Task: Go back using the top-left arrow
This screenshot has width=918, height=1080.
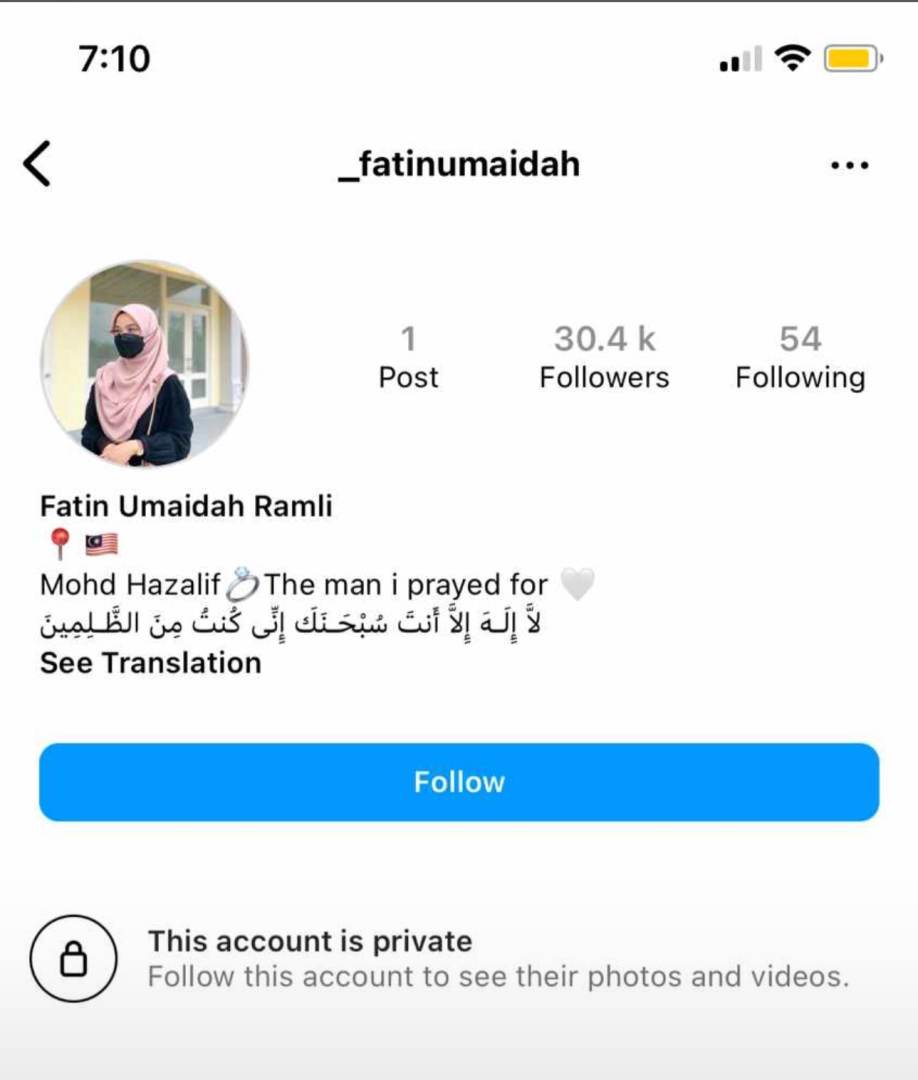Action: [37, 164]
